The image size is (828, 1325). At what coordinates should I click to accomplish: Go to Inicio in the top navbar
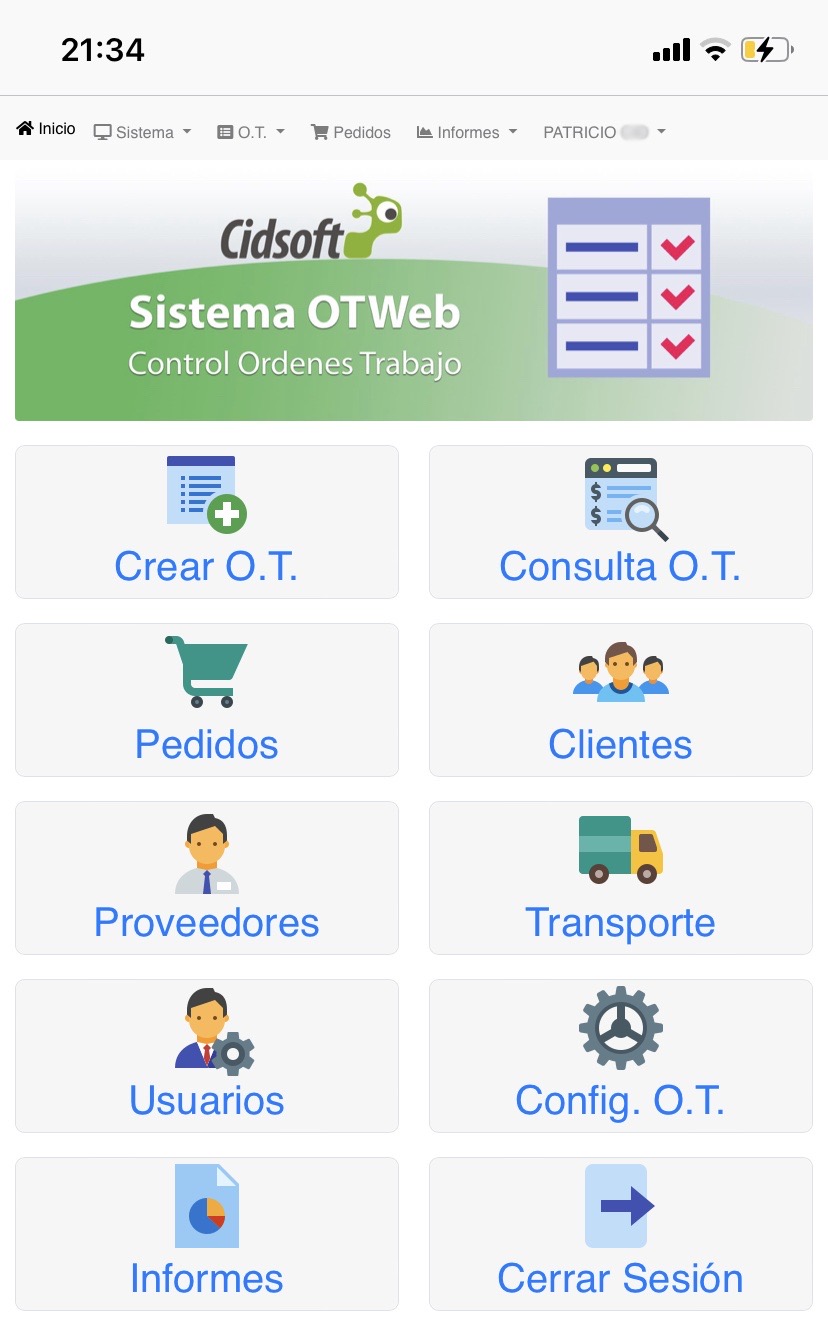(46, 129)
